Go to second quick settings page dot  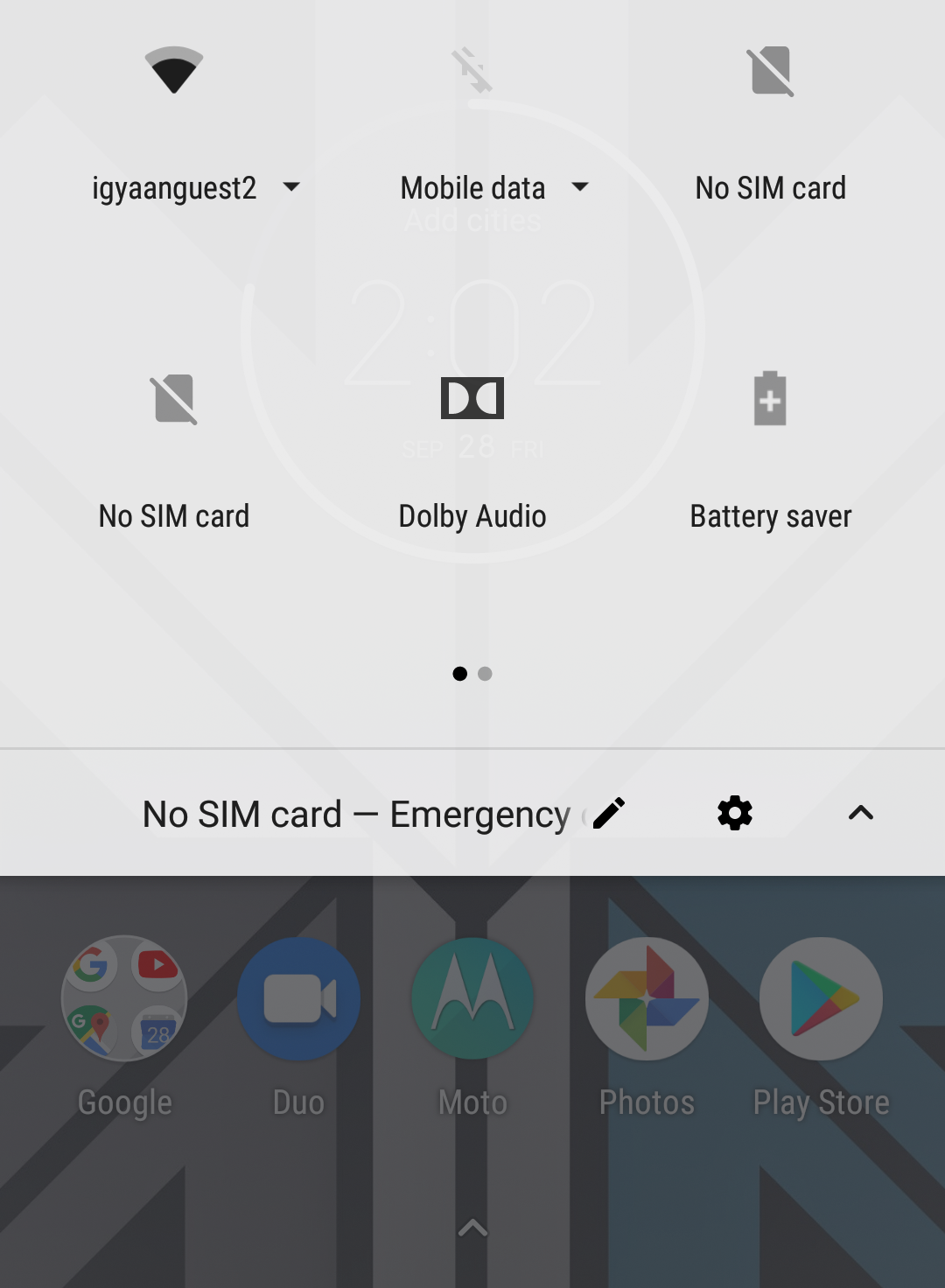click(x=486, y=674)
